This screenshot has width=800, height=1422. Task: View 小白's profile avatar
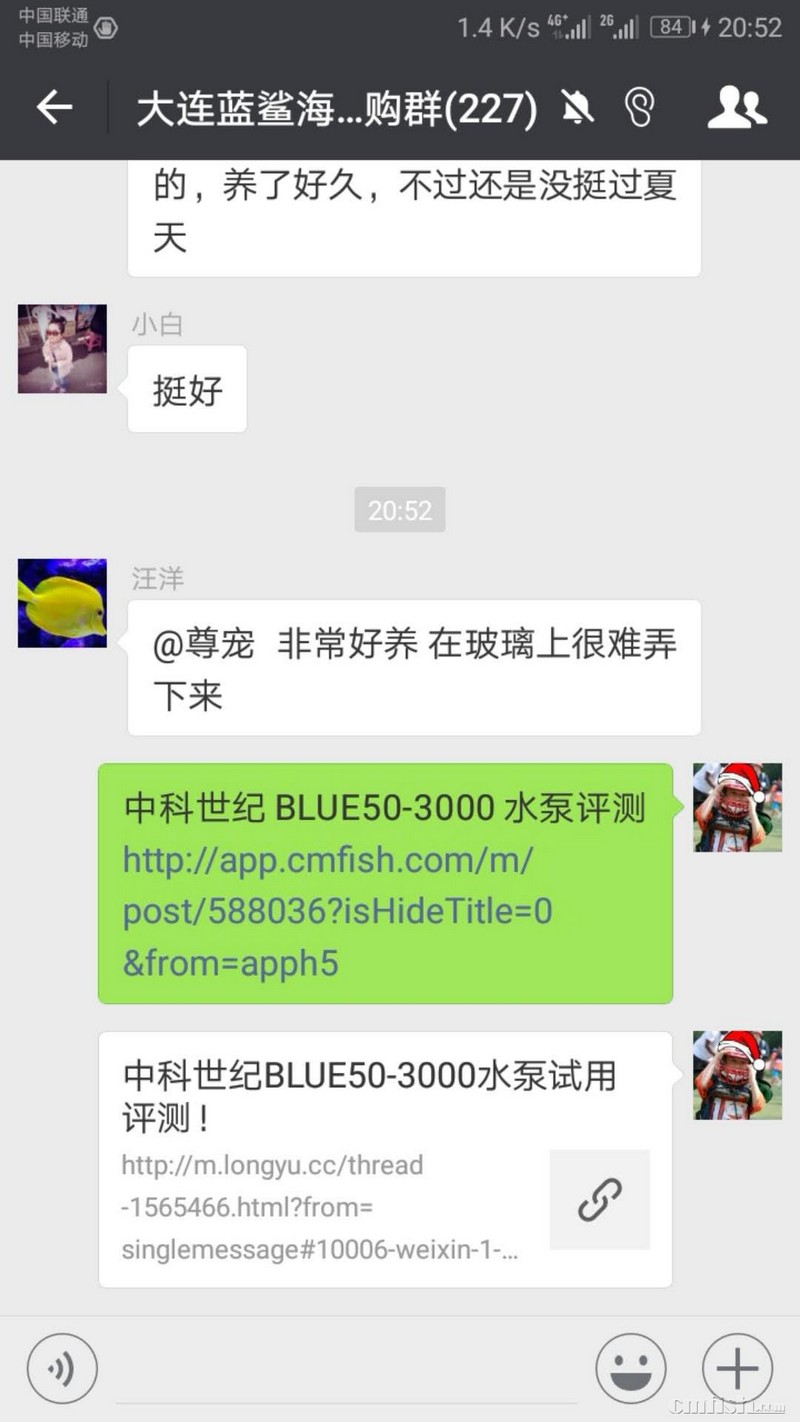pos(62,349)
